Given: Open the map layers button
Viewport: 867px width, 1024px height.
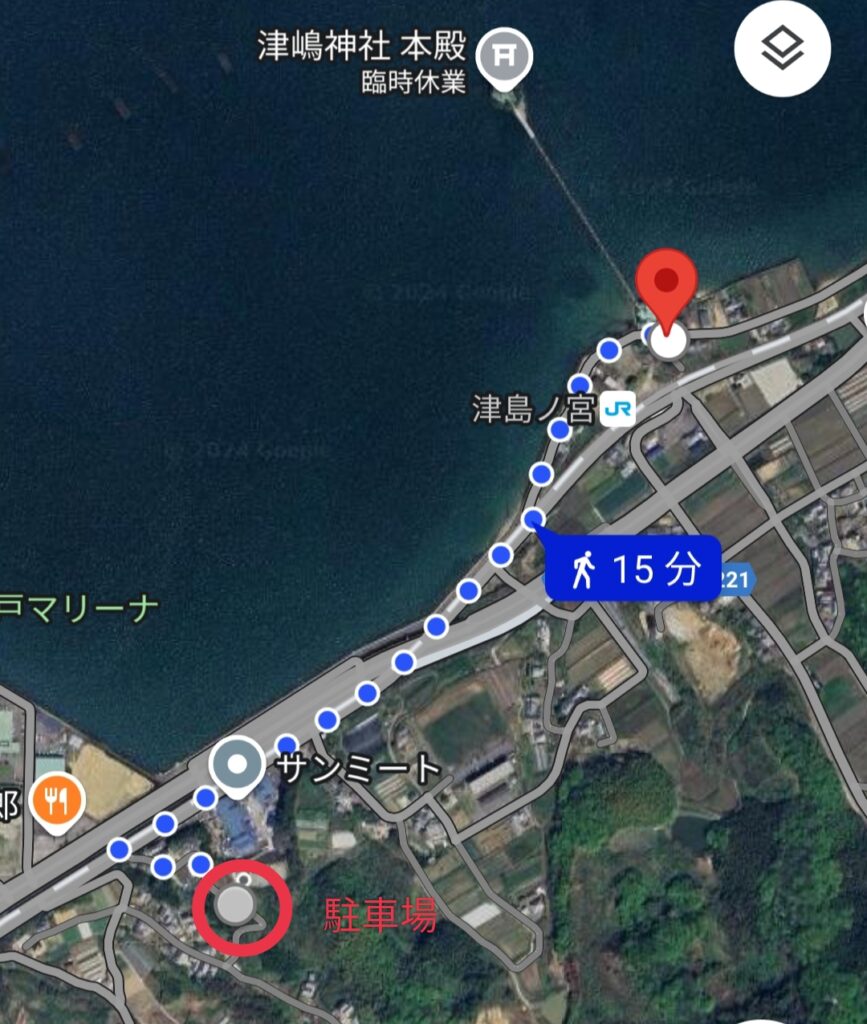Looking at the screenshot, I should [783, 48].
